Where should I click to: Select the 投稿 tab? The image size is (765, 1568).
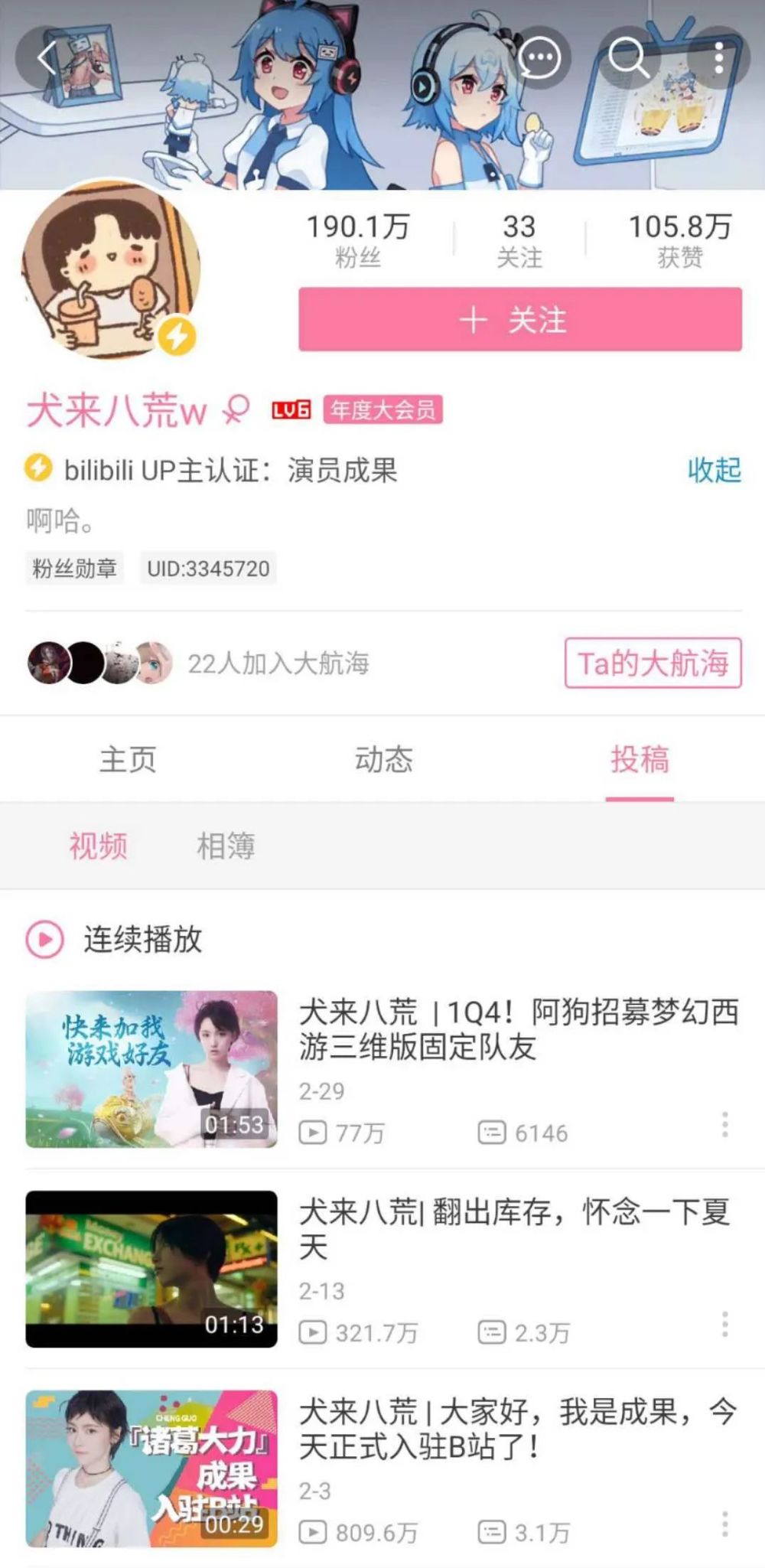(x=640, y=759)
